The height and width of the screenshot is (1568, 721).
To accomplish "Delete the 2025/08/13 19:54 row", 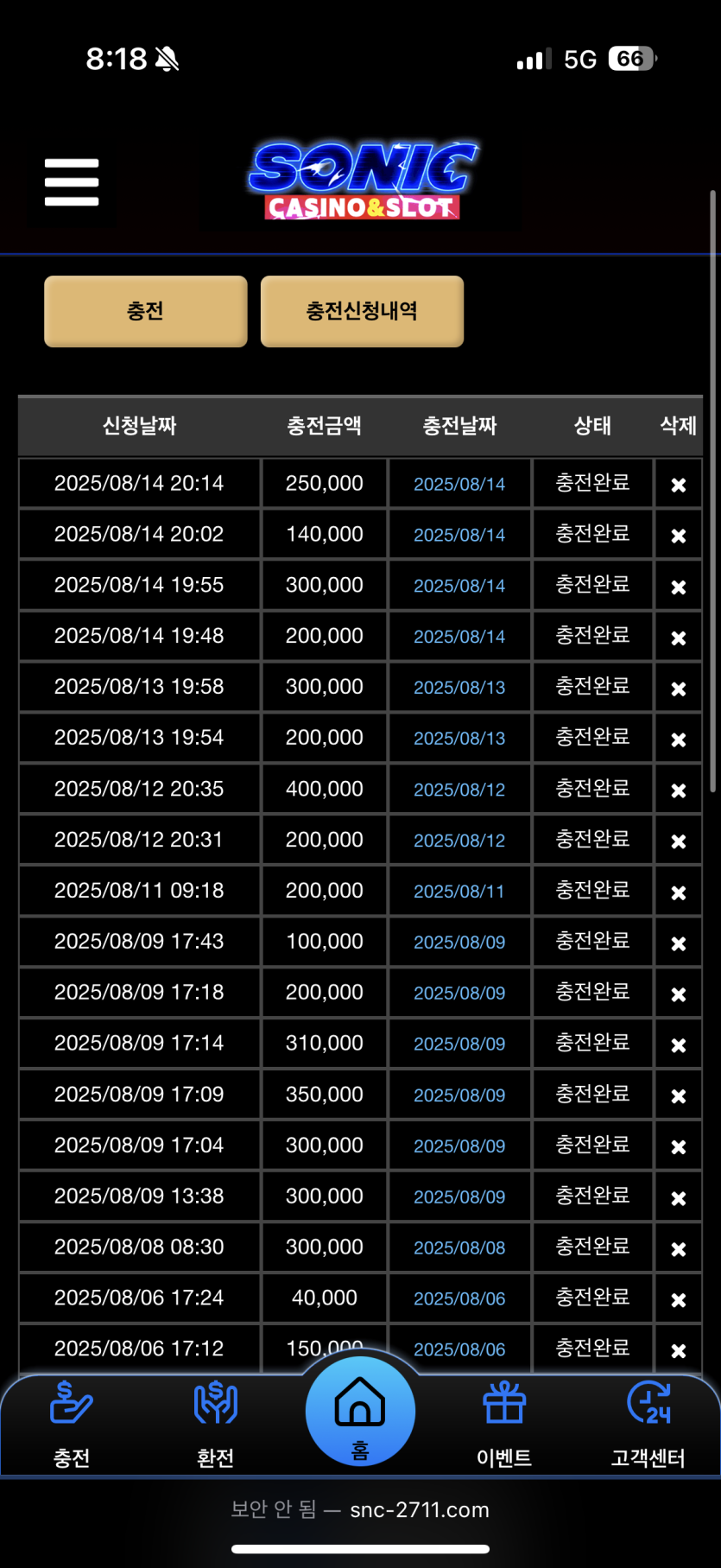I will [x=679, y=740].
